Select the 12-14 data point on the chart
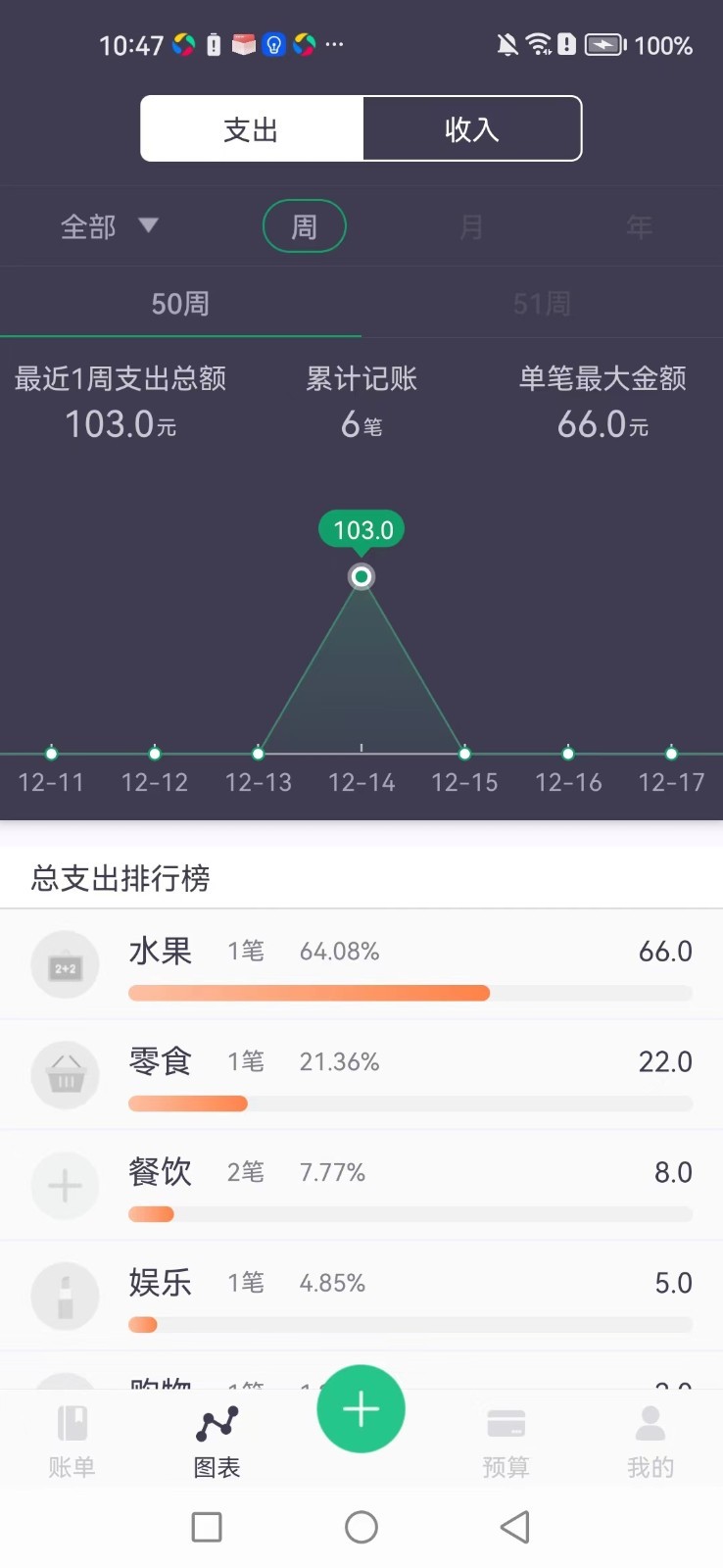The image size is (723, 1568). (361, 576)
